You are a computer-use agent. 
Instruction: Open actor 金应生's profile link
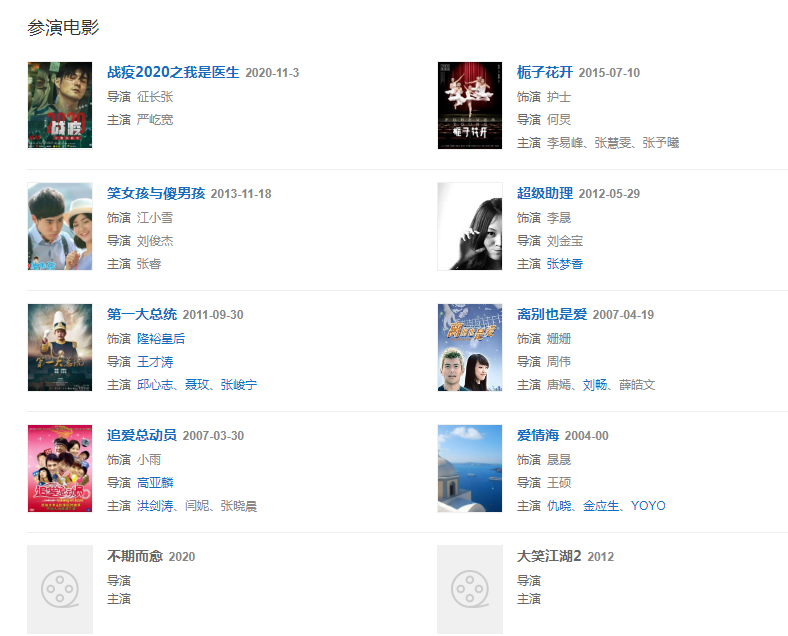[x=601, y=506]
